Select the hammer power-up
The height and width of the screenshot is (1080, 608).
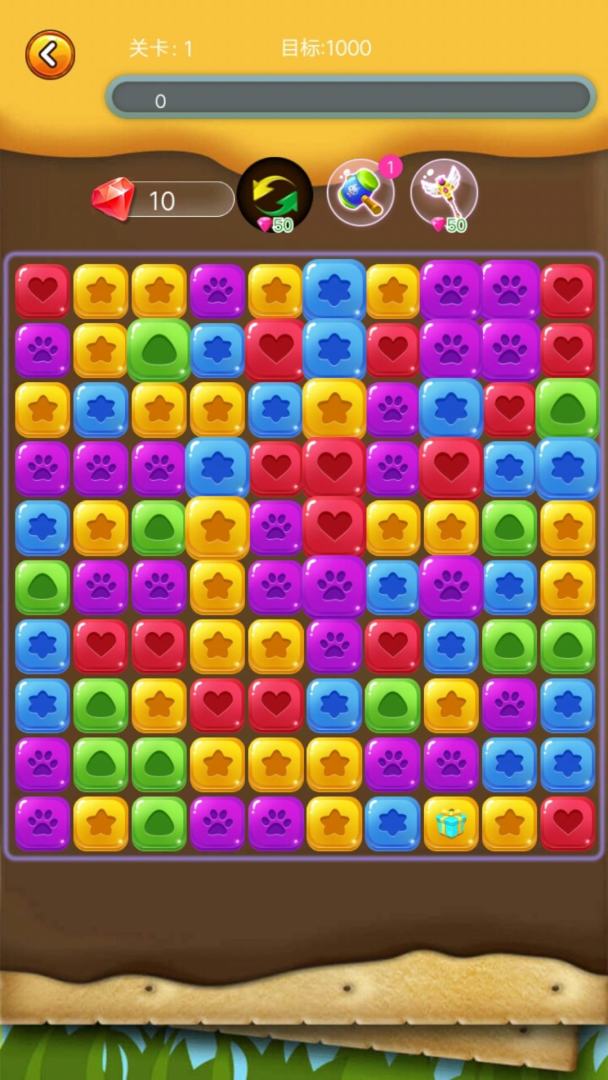point(360,192)
